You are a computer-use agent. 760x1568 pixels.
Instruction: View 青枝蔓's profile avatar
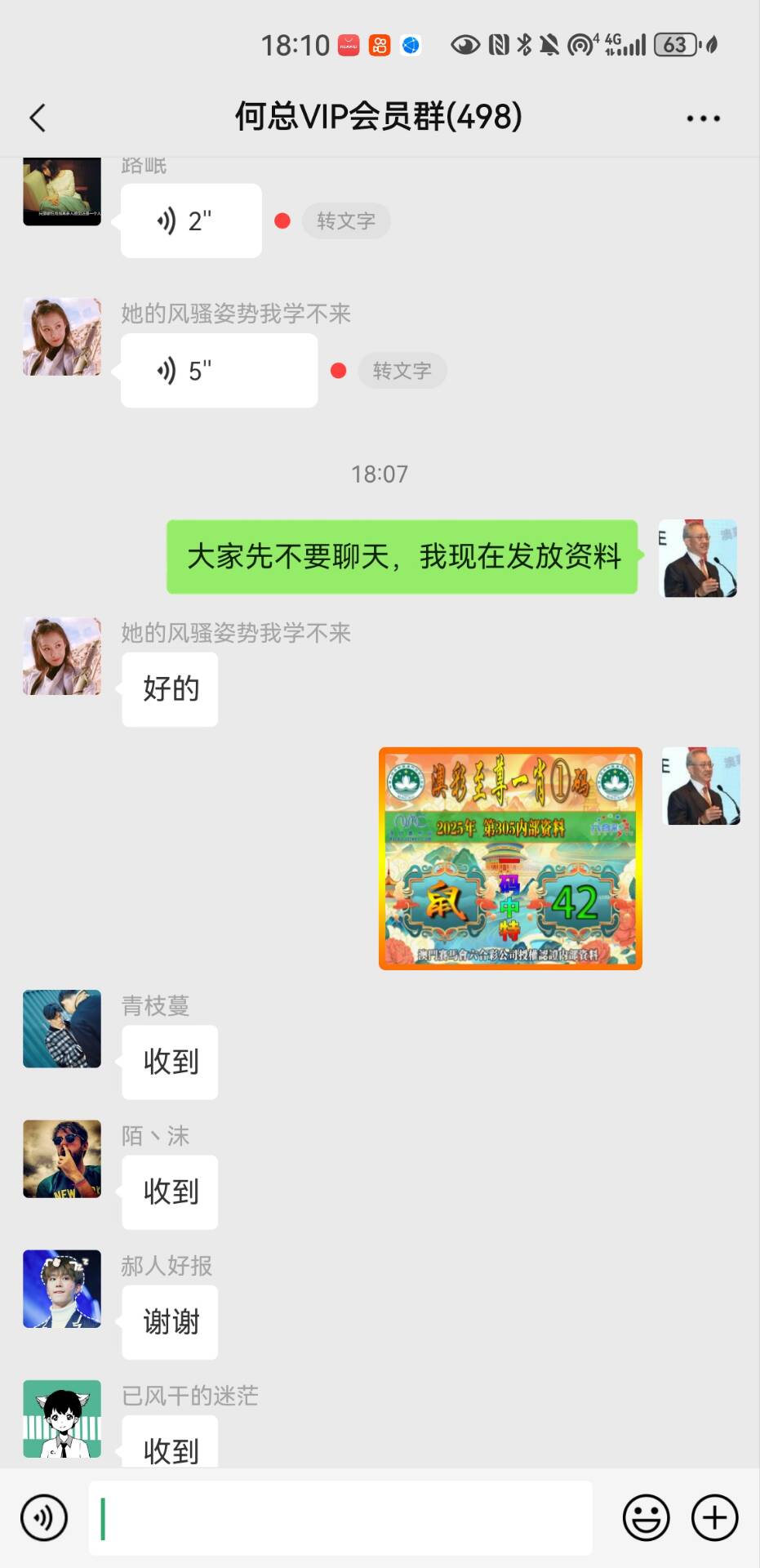[62, 1029]
